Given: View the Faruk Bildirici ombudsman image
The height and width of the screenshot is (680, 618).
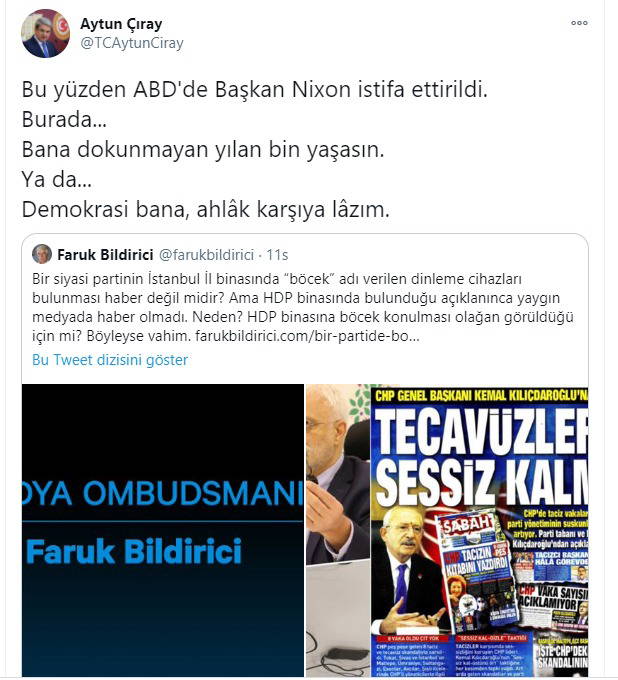Looking at the screenshot, I should [163, 530].
